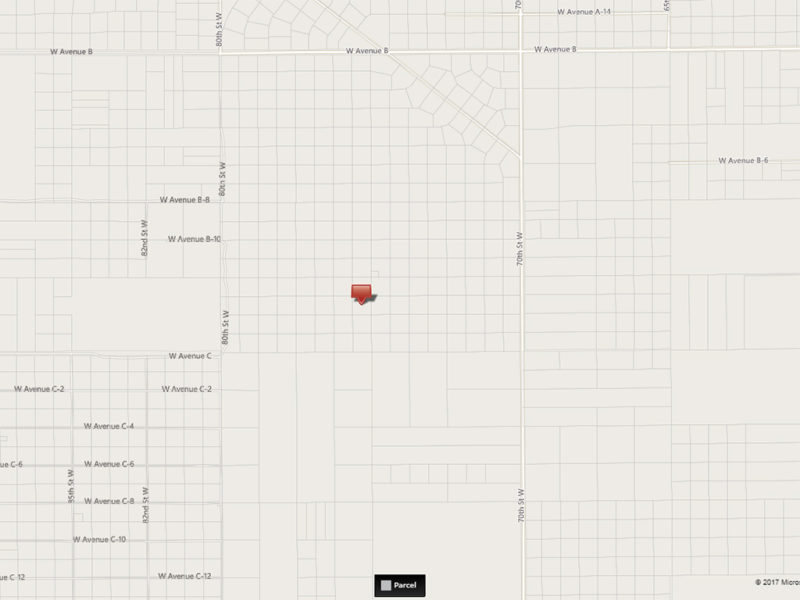Toggle the Parcel layer button
The width and height of the screenshot is (800, 600).
click(x=400, y=585)
